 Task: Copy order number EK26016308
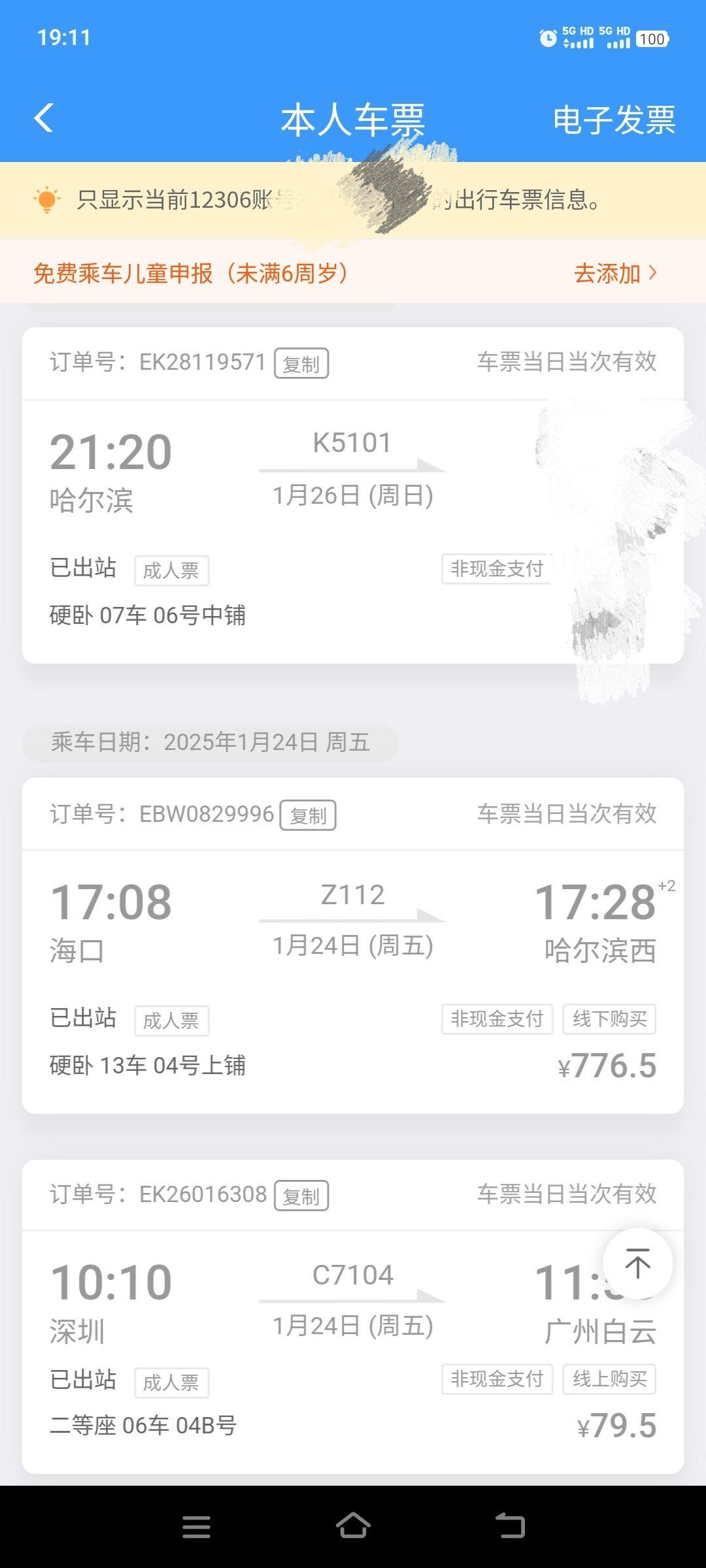(x=301, y=1196)
